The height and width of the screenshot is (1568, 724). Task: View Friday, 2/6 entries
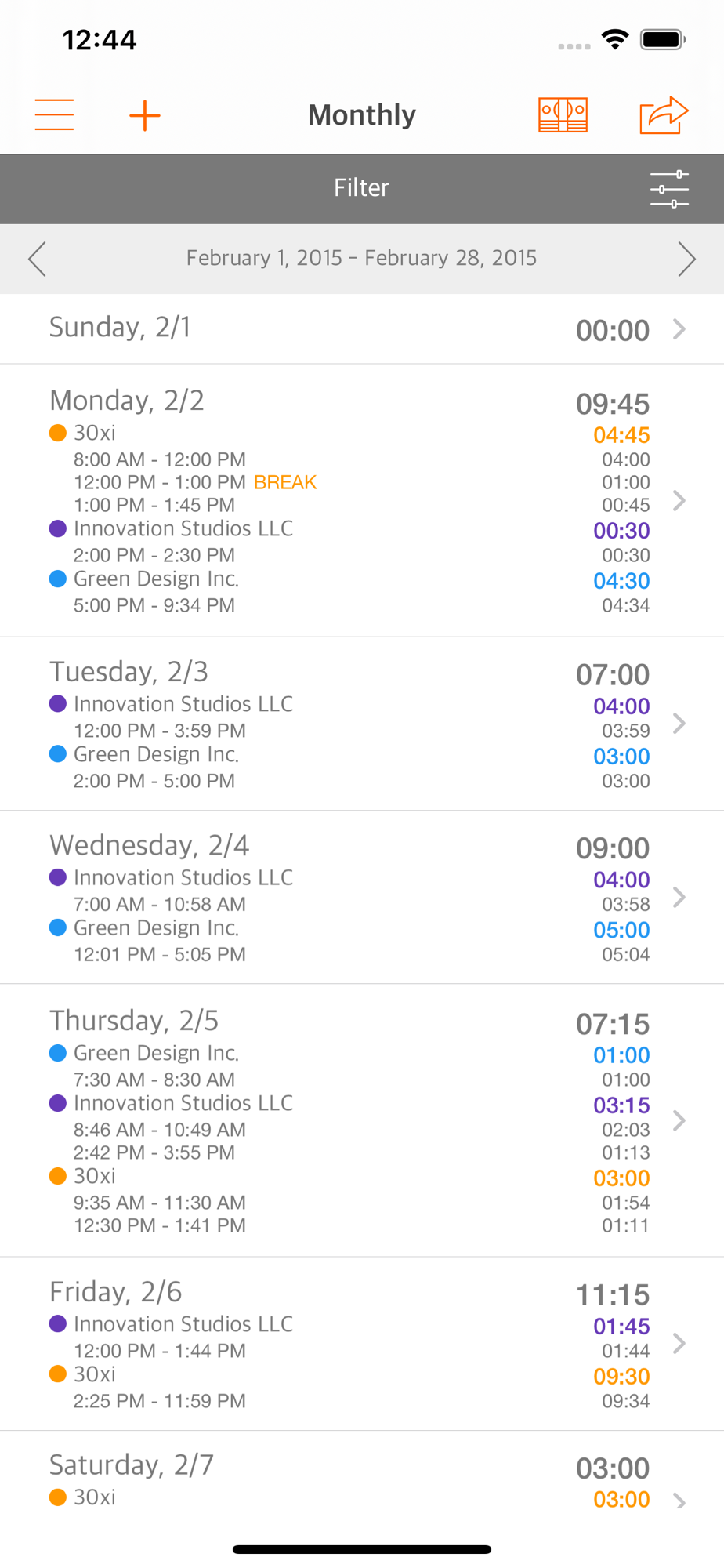click(x=362, y=1344)
